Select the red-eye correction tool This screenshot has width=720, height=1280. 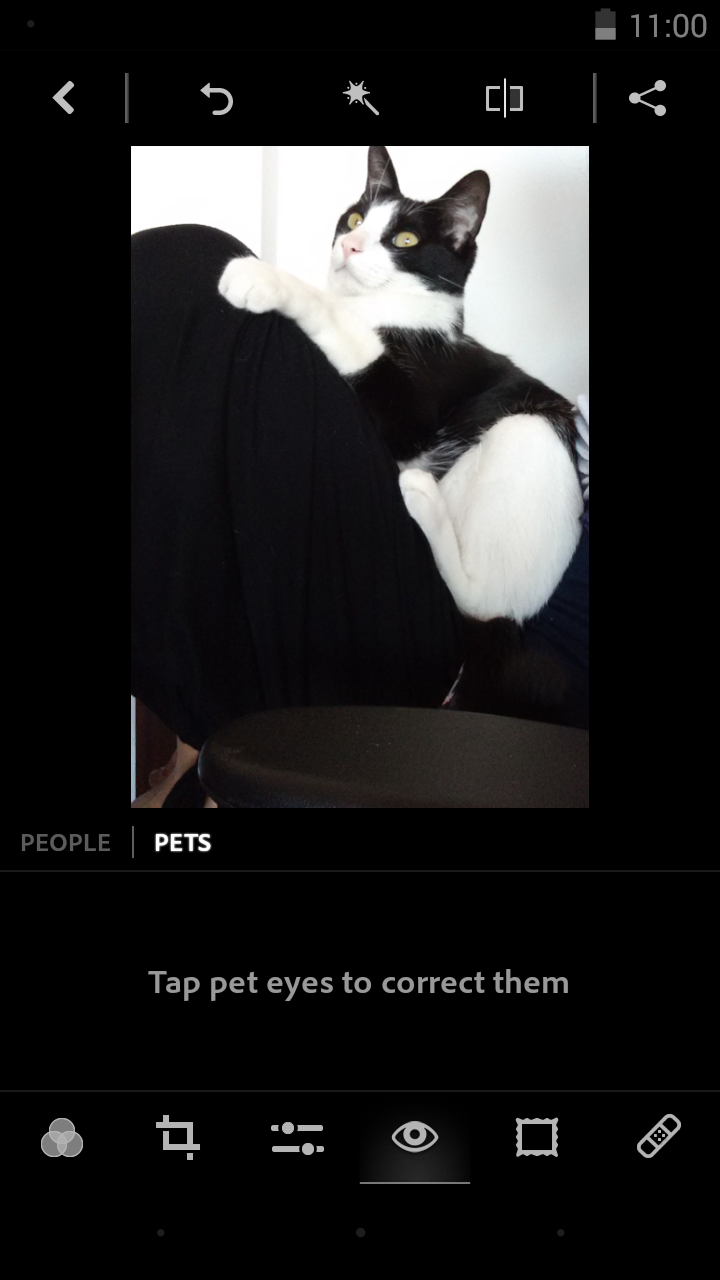(x=415, y=1137)
